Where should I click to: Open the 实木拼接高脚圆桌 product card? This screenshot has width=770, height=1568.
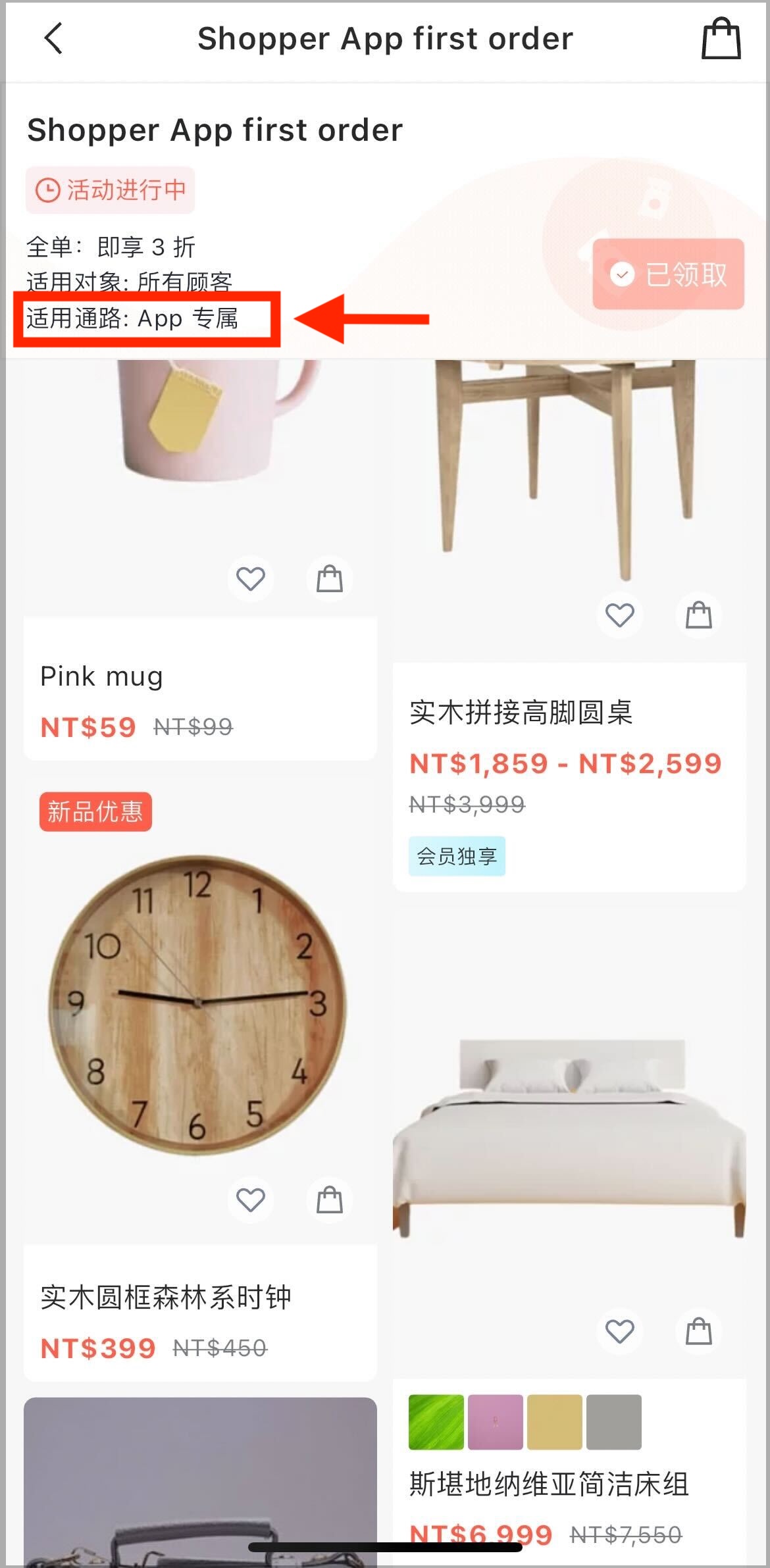(569, 776)
